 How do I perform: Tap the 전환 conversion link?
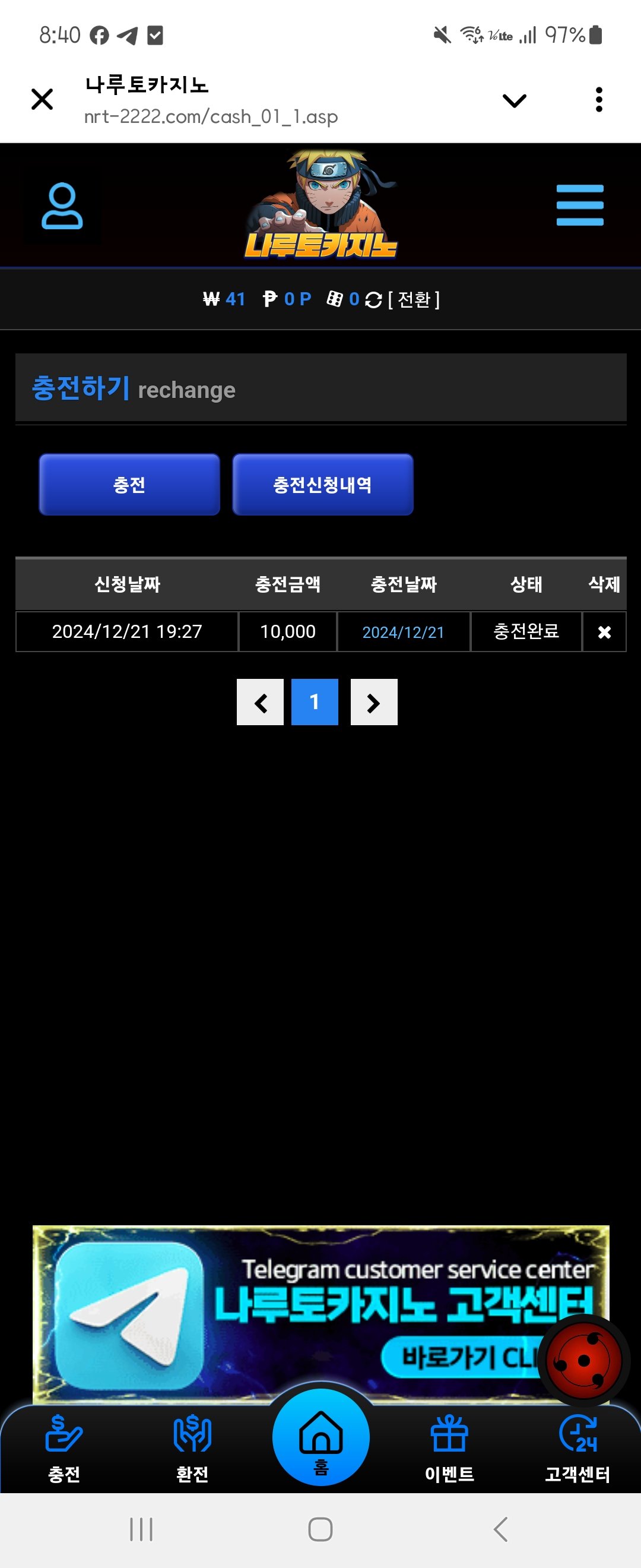pos(414,299)
